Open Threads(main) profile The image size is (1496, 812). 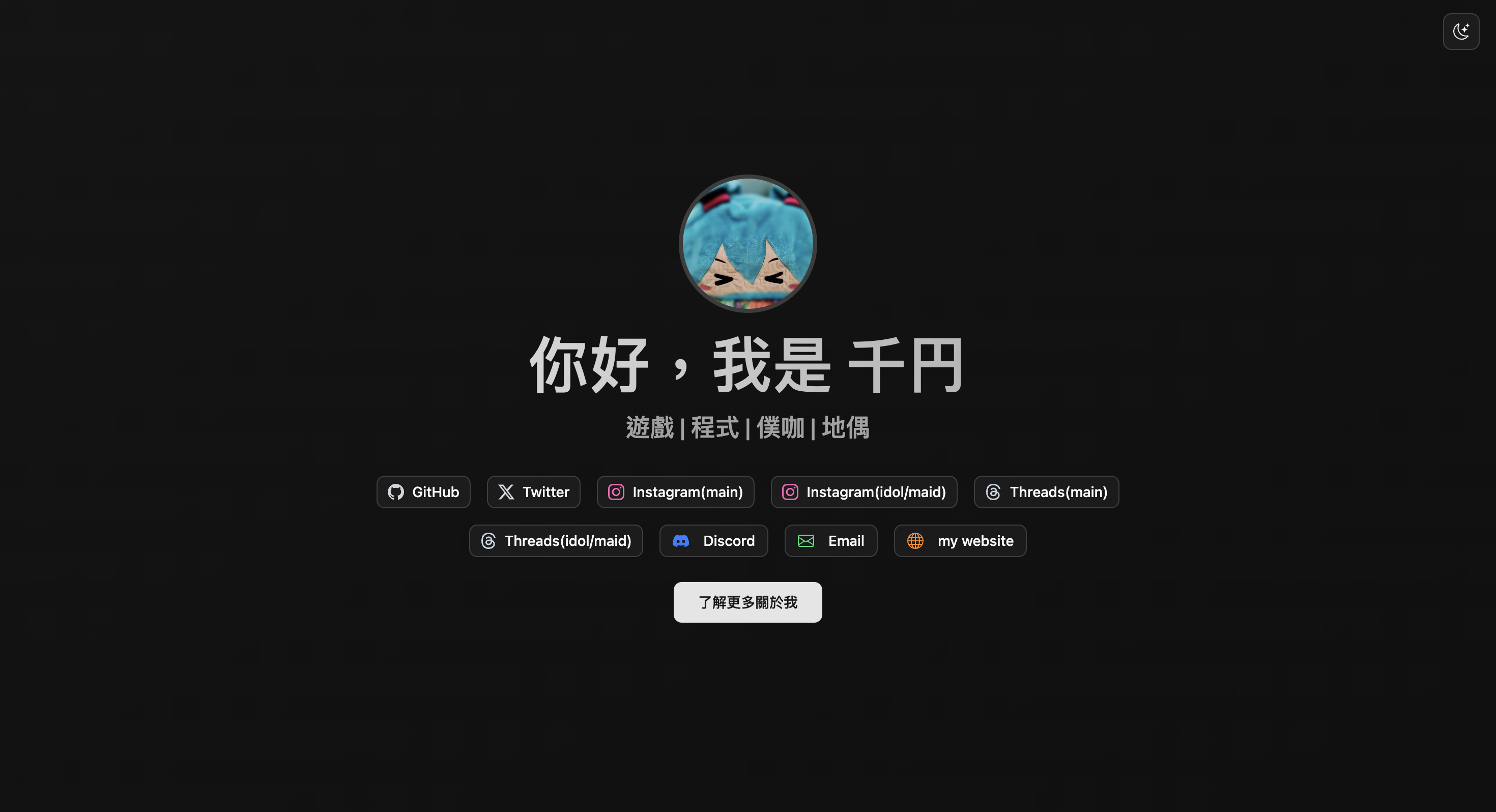pyautogui.click(x=1046, y=492)
